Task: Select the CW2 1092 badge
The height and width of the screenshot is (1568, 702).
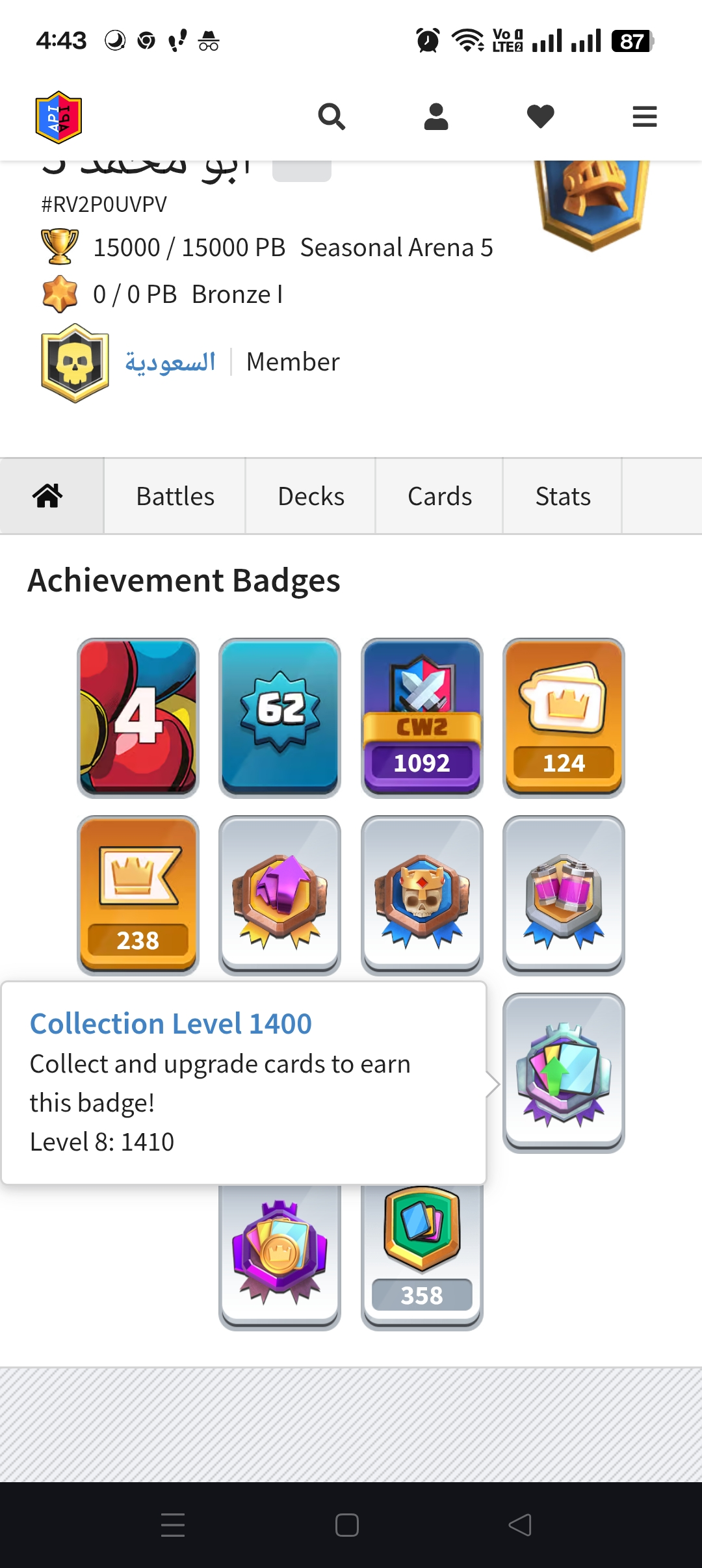Action: 422,718
